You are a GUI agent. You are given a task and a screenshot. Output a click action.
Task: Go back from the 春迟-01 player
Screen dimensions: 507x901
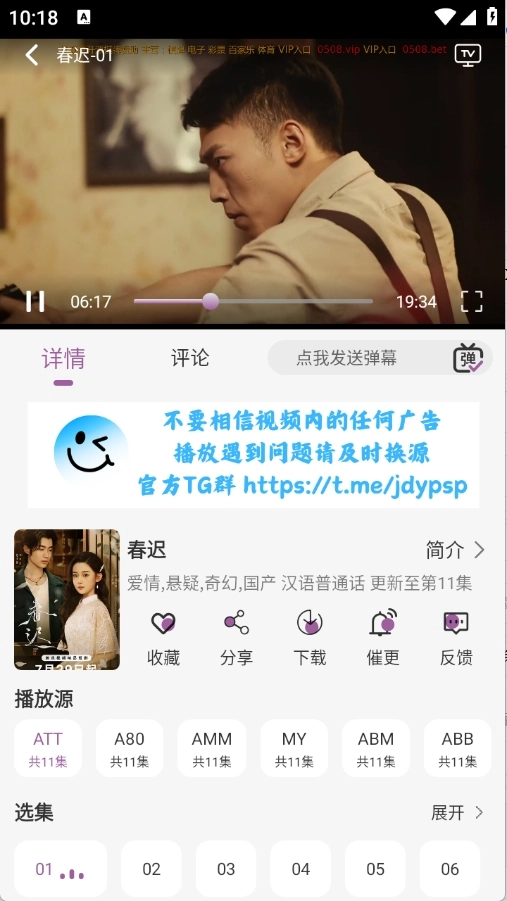coord(32,55)
